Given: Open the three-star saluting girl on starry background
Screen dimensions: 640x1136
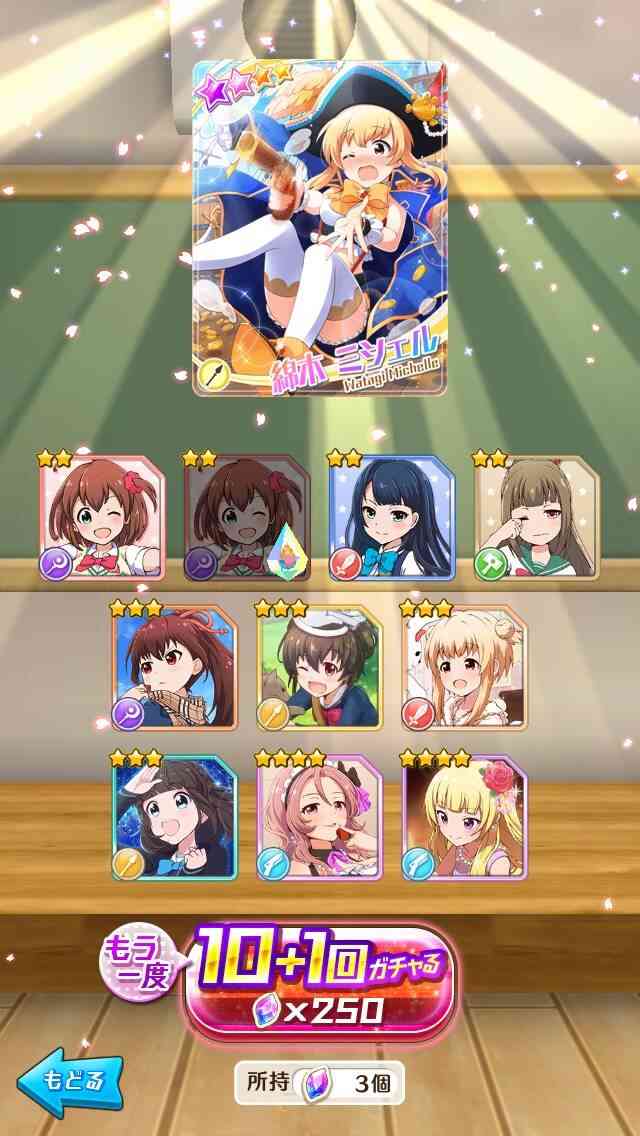Looking at the screenshot, I should pos(175,817).
